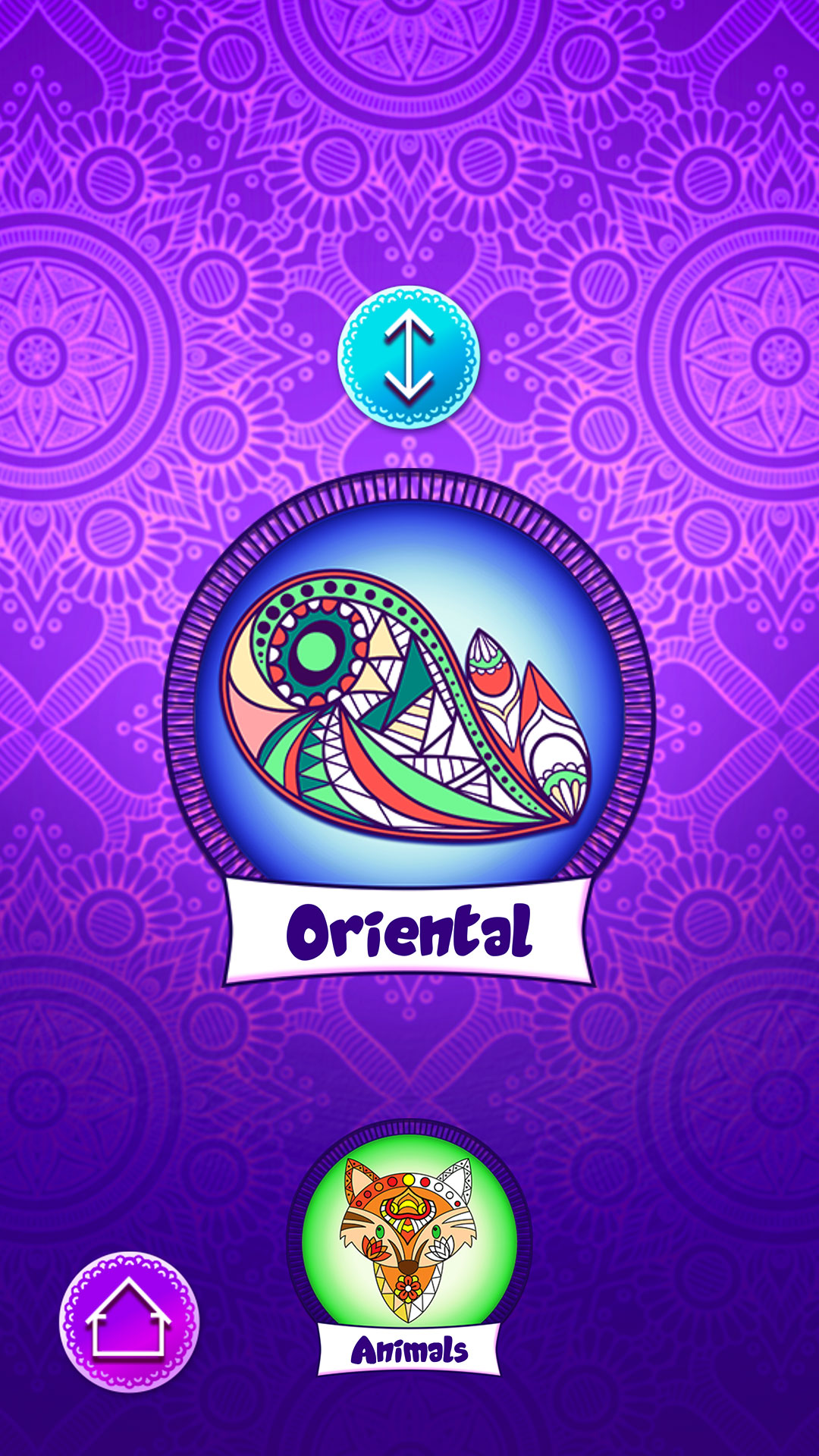Go to the home screen

[x=129, y=1321]
